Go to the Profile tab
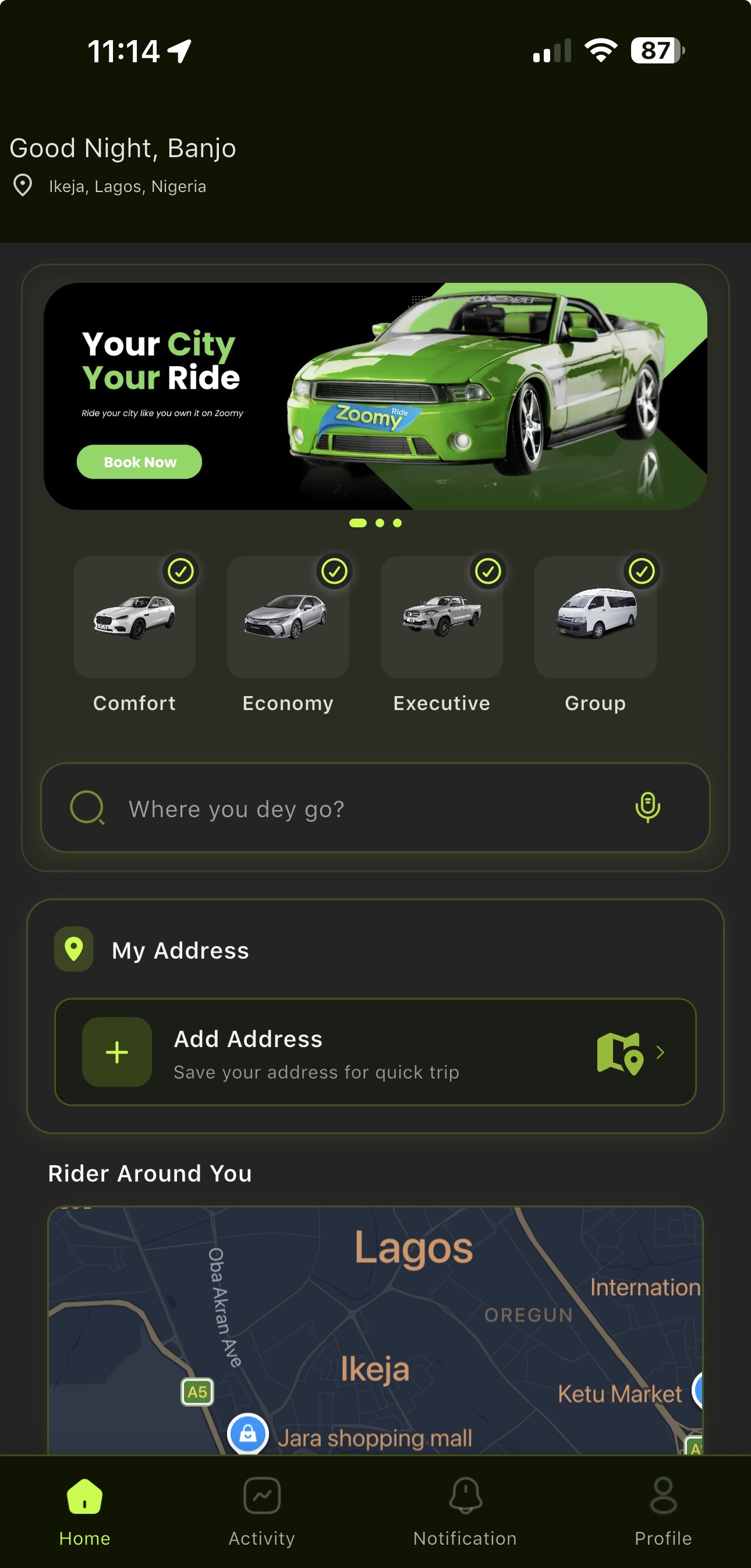This screenshot has height=1568, width=751. [663, 1511]
